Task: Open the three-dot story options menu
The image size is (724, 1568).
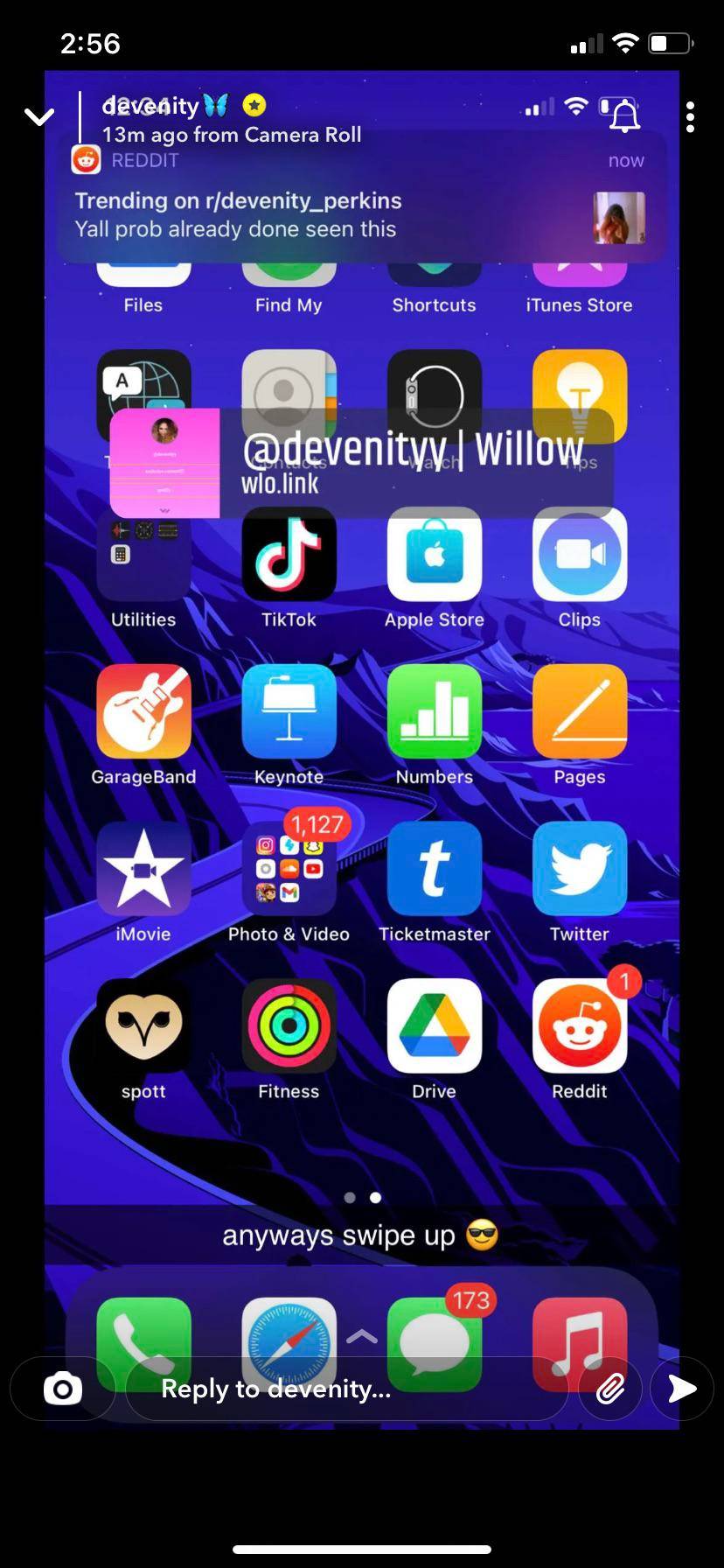Action: [690, 116]
